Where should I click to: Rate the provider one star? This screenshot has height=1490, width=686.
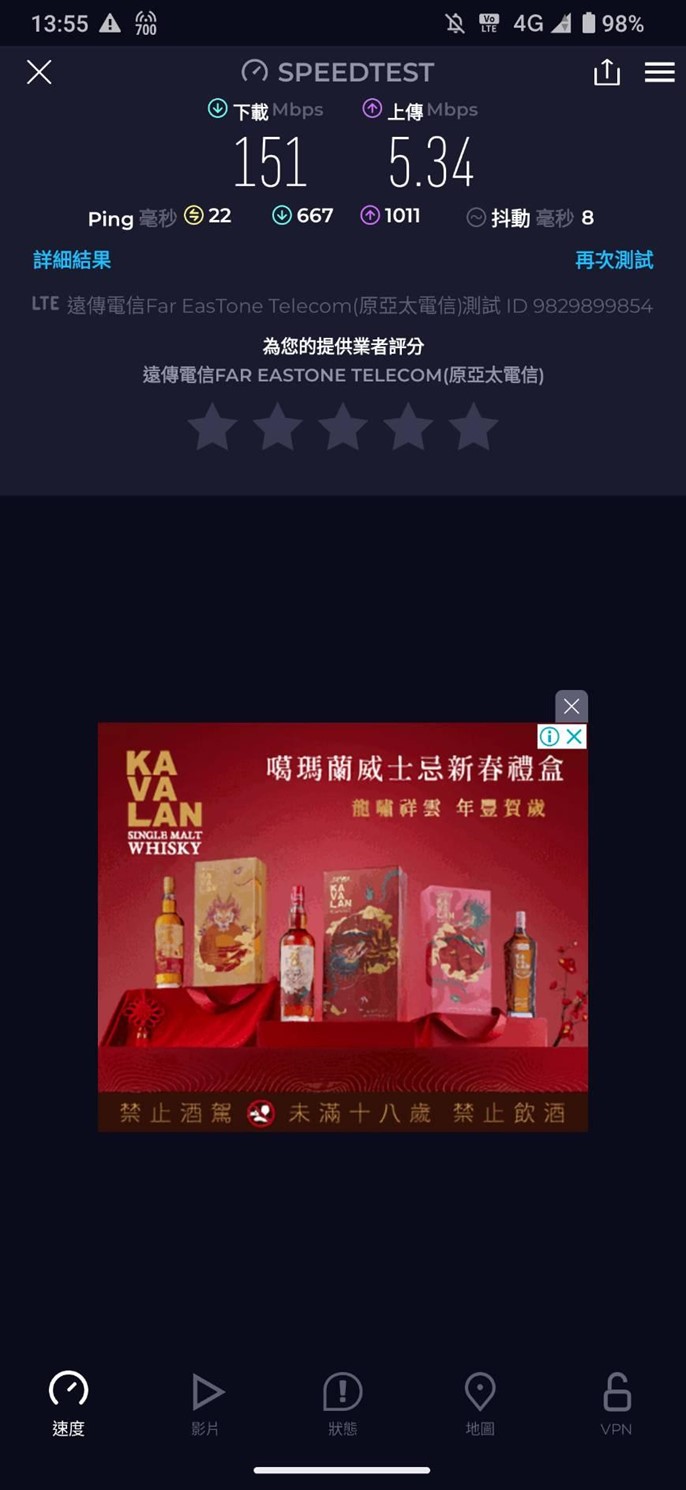click(x=212, y=428)
